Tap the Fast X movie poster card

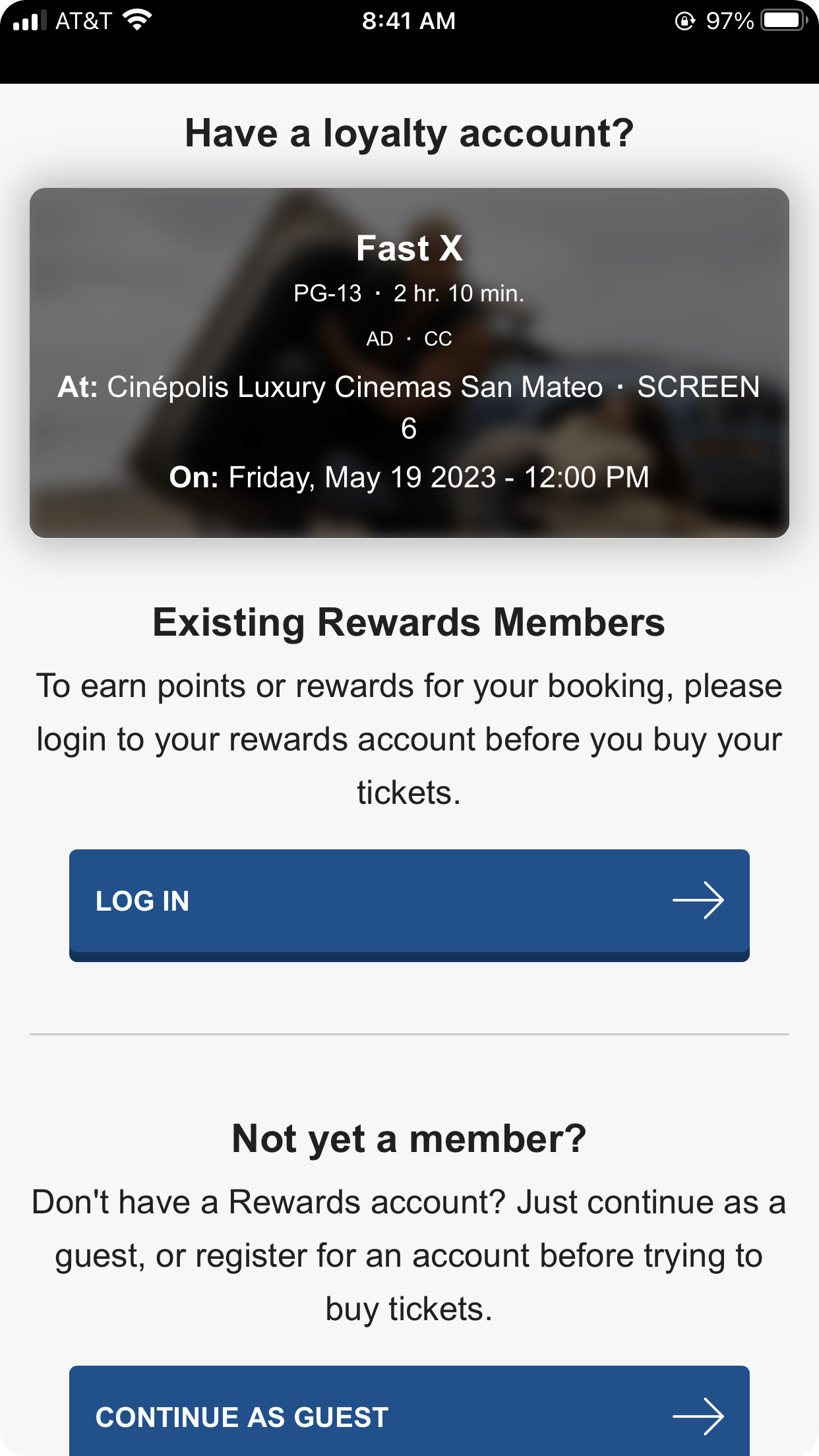coord(409,363)
